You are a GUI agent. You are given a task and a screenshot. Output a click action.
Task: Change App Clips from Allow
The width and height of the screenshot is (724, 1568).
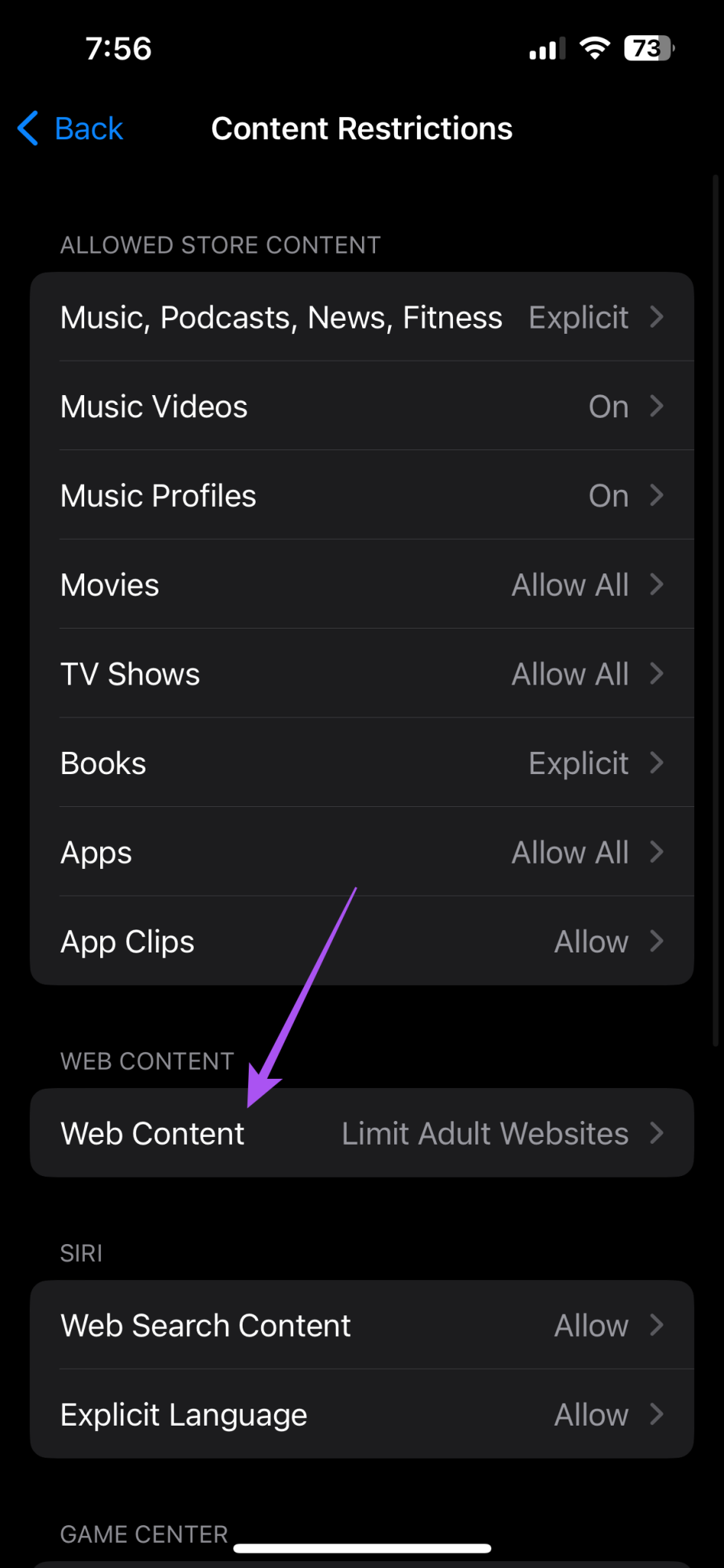[x=361, y=941]
